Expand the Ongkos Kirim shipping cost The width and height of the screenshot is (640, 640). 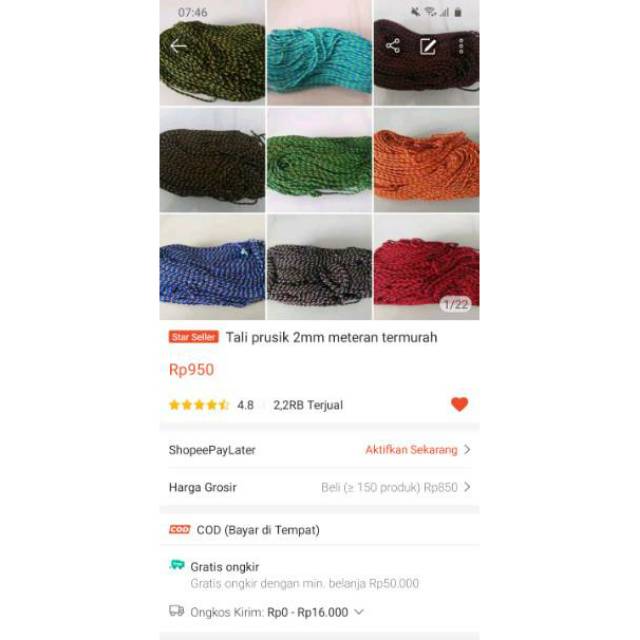tap(359, 611)
